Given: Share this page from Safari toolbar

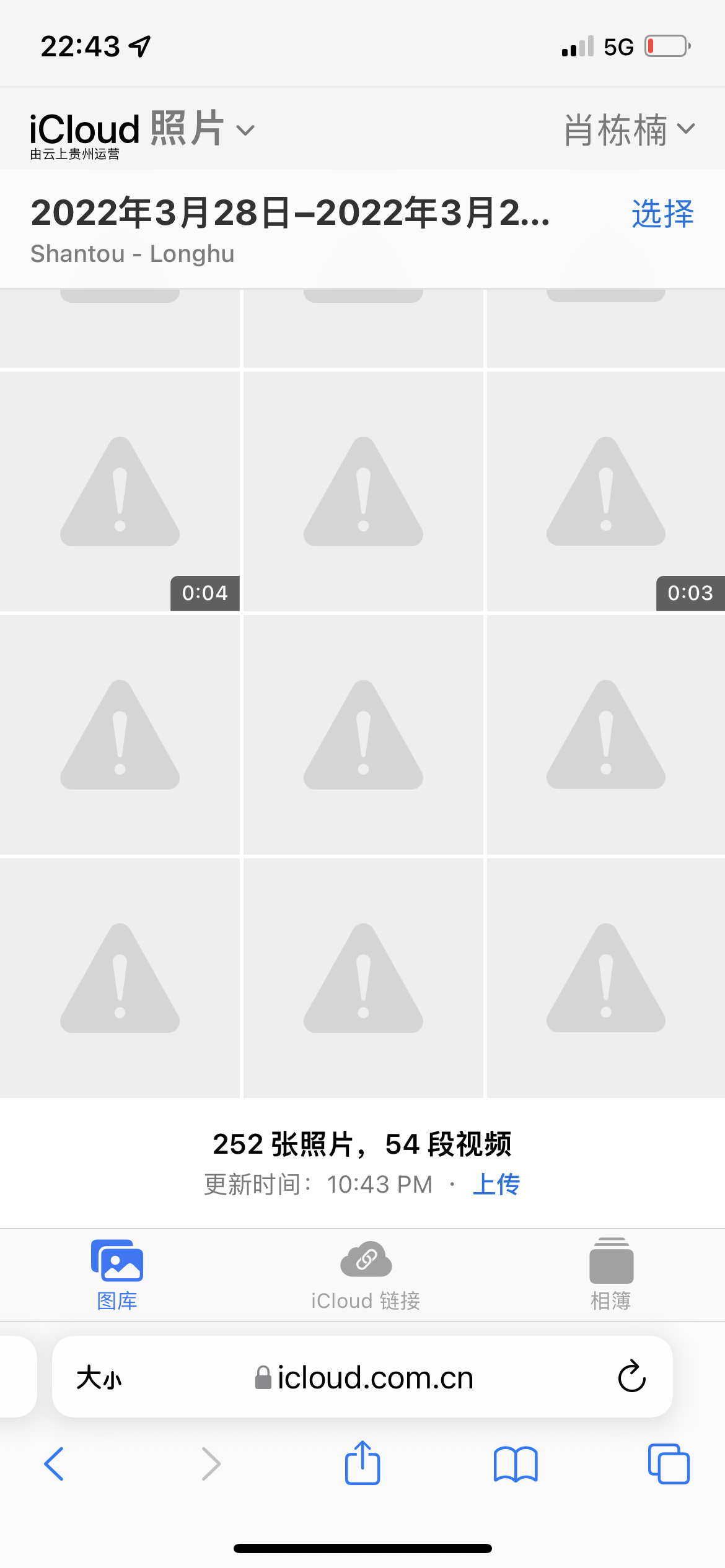Looking at the screenshot, I should 362,1463.
